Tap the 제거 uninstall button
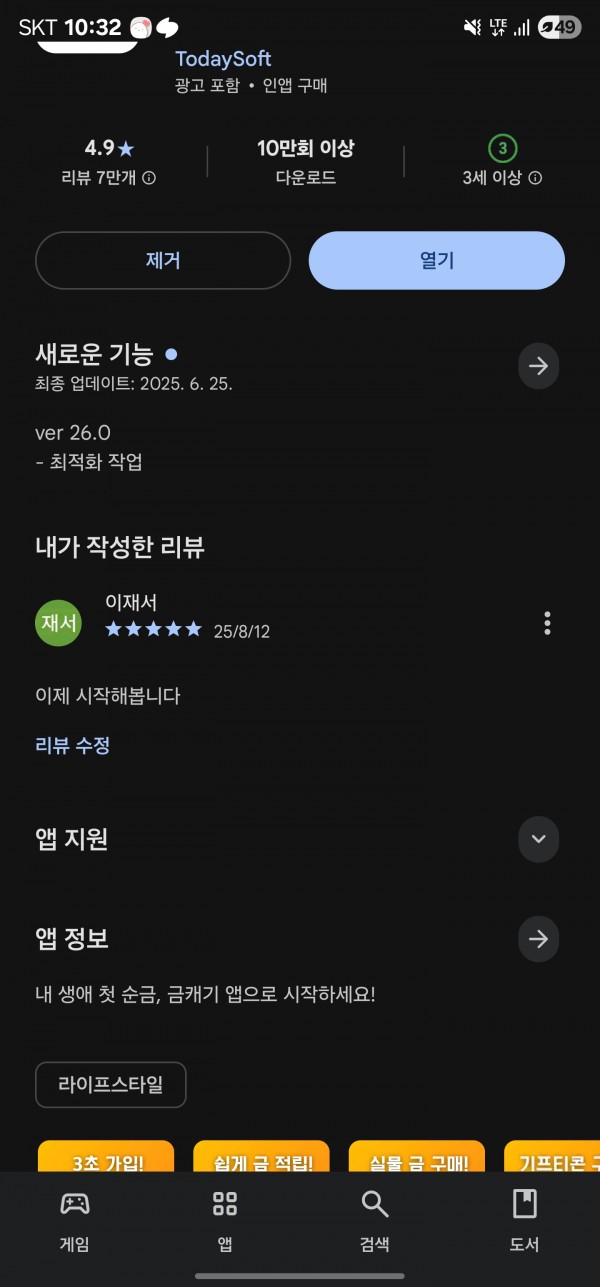This screenshot has height=1287, width=600. click(x=163, y=261)
